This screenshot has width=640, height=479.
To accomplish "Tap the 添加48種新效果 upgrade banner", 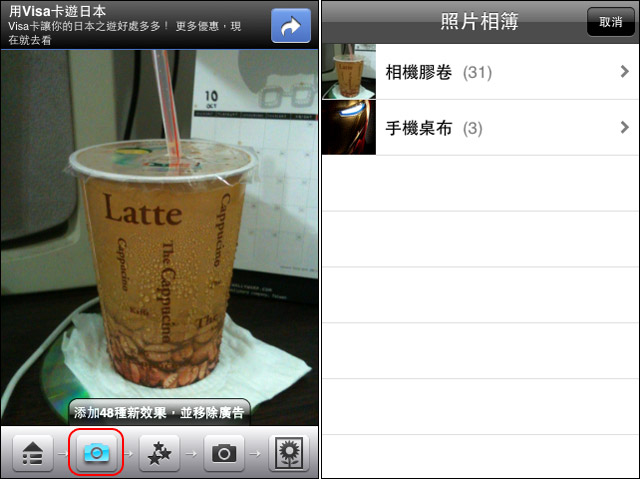I will tap(159, 411).
